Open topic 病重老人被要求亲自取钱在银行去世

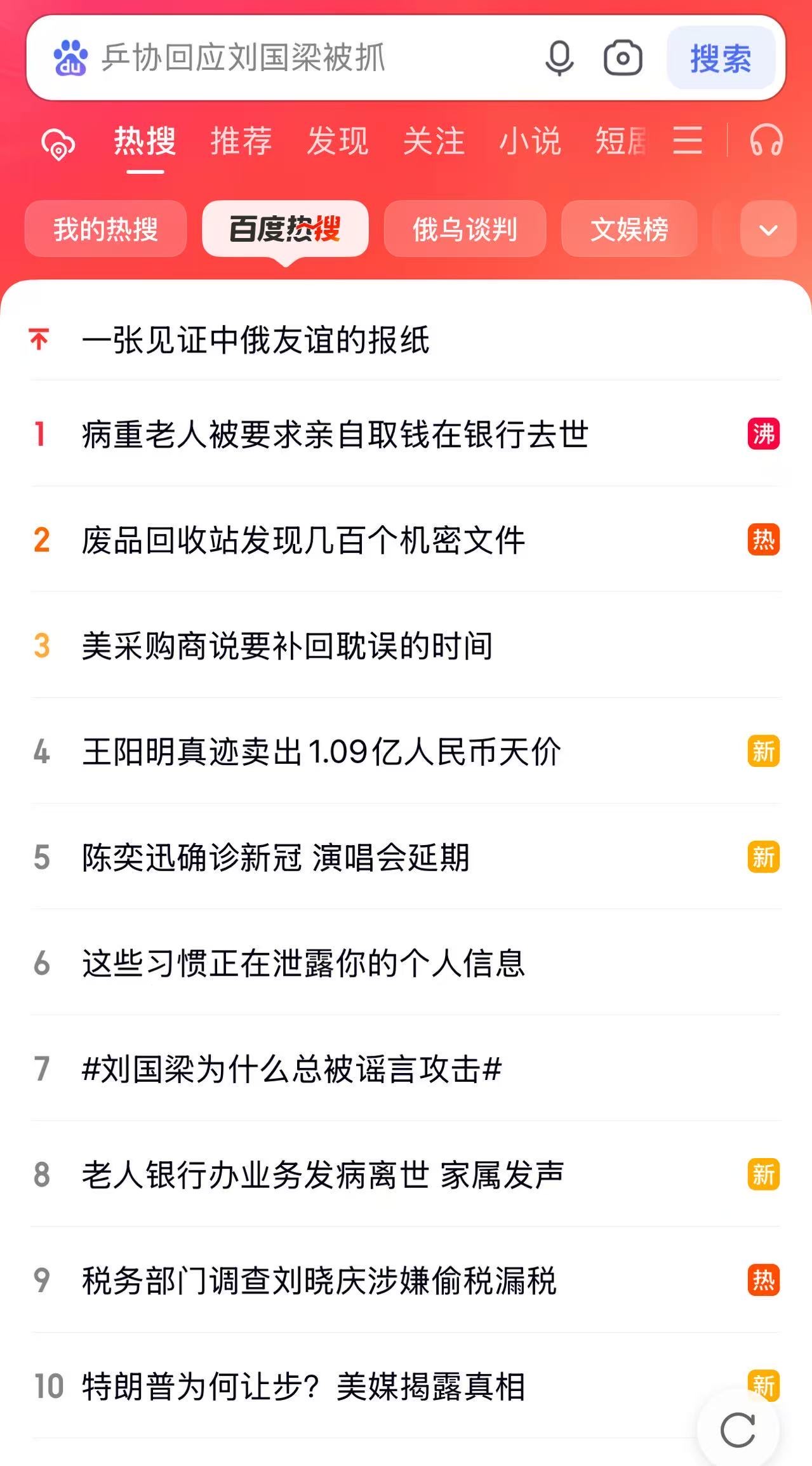click(406, 434)
